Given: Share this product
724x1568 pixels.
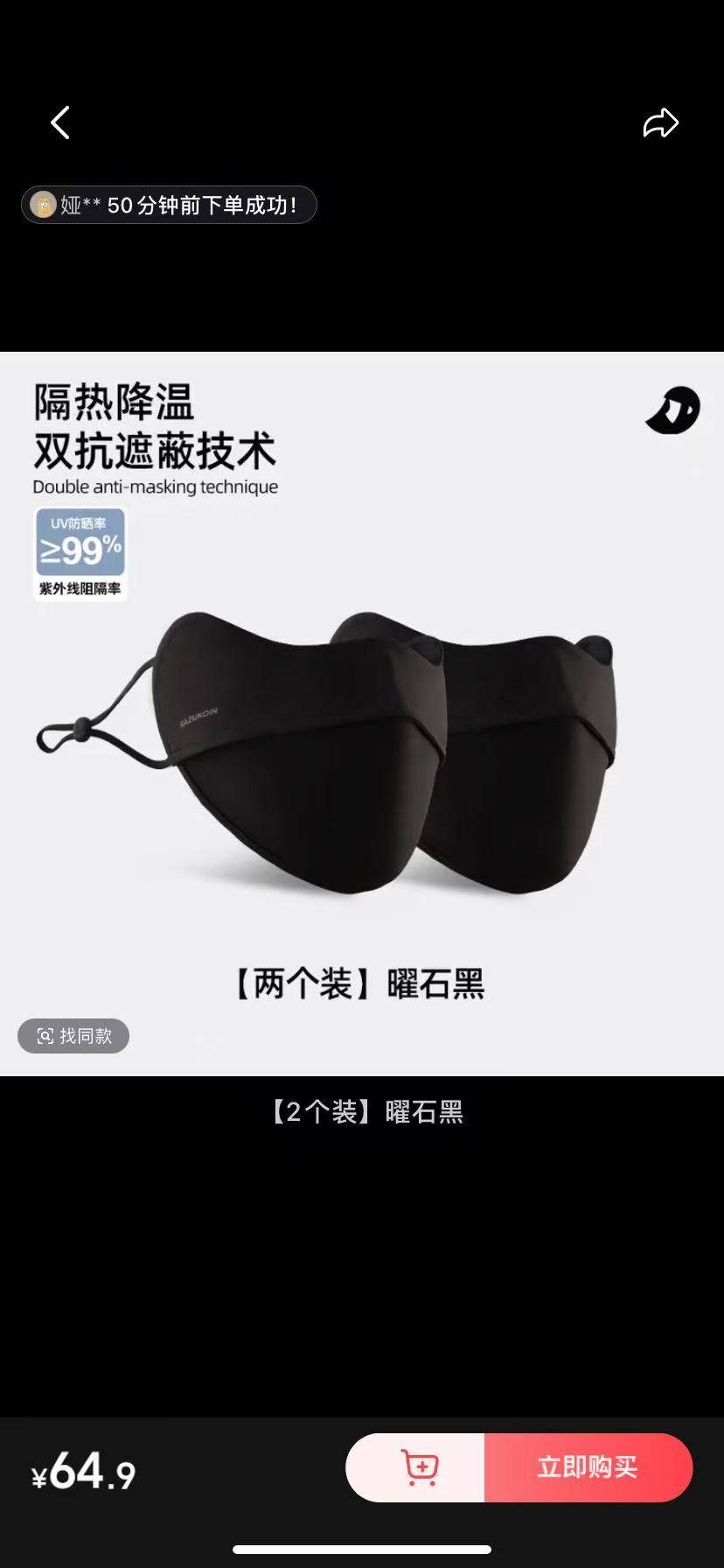Looking at the screenshot, I should [660, 123].
